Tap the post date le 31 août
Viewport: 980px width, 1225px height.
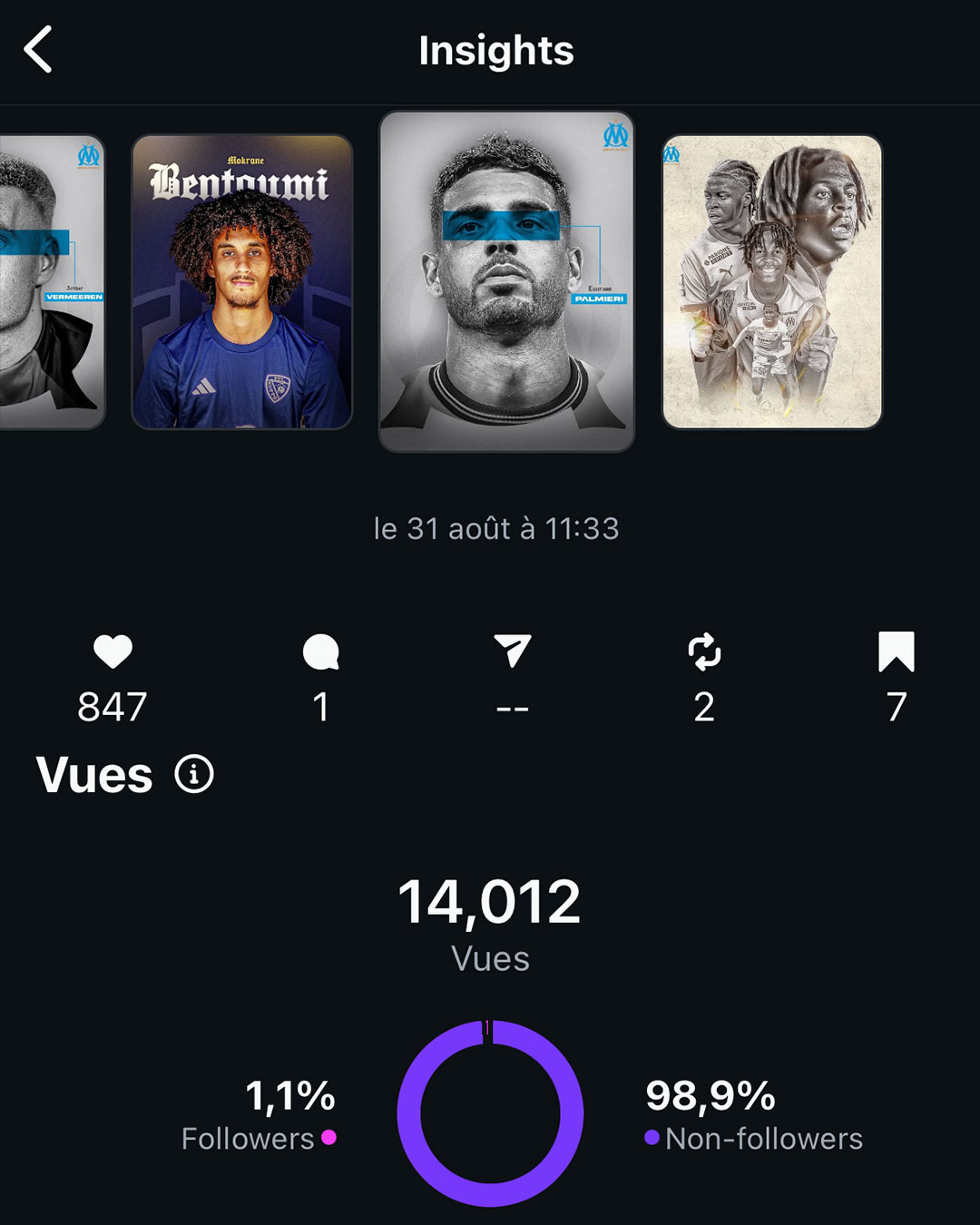pyautogui.click(x=495, y=527)
